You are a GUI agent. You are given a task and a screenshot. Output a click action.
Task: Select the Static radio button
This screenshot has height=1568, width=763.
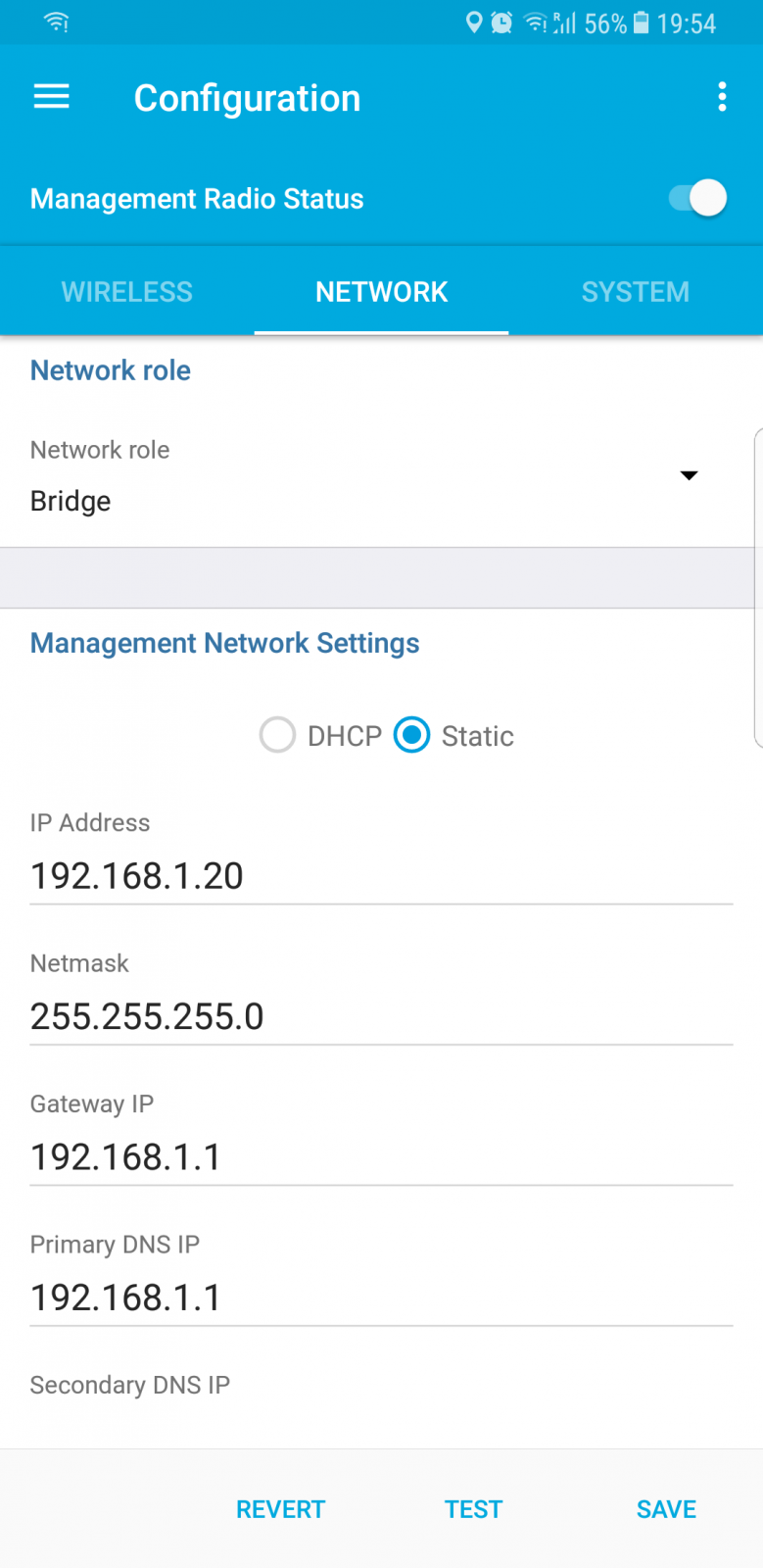click(411, 735)
